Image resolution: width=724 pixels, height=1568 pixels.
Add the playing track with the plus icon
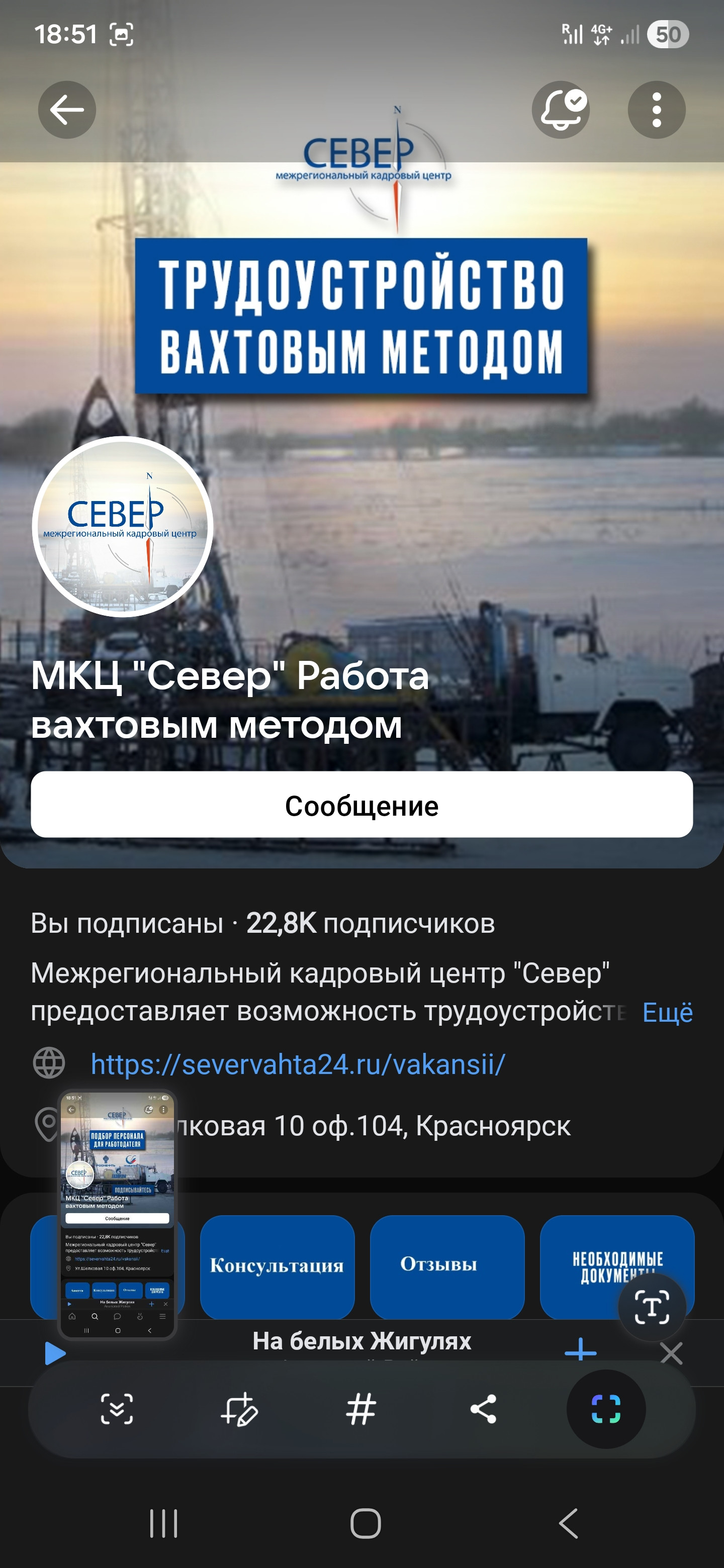point(580,1352)
